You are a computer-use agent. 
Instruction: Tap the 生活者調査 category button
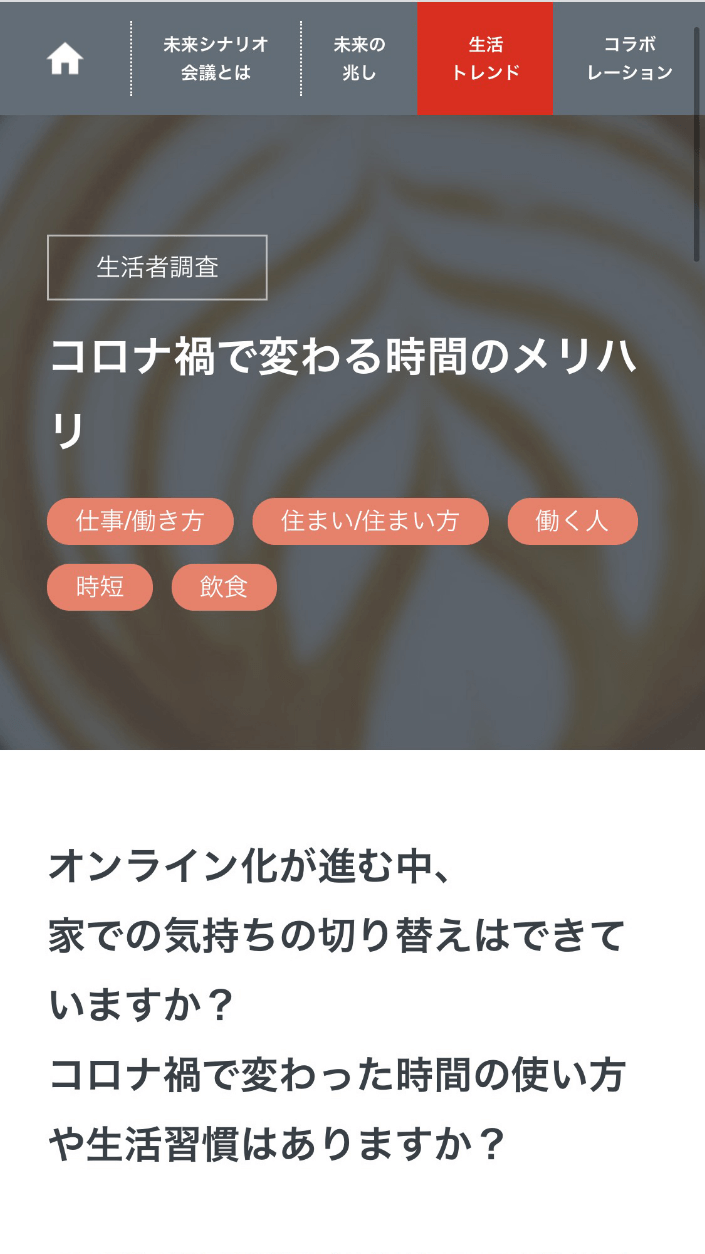click(x=157, y=267)
